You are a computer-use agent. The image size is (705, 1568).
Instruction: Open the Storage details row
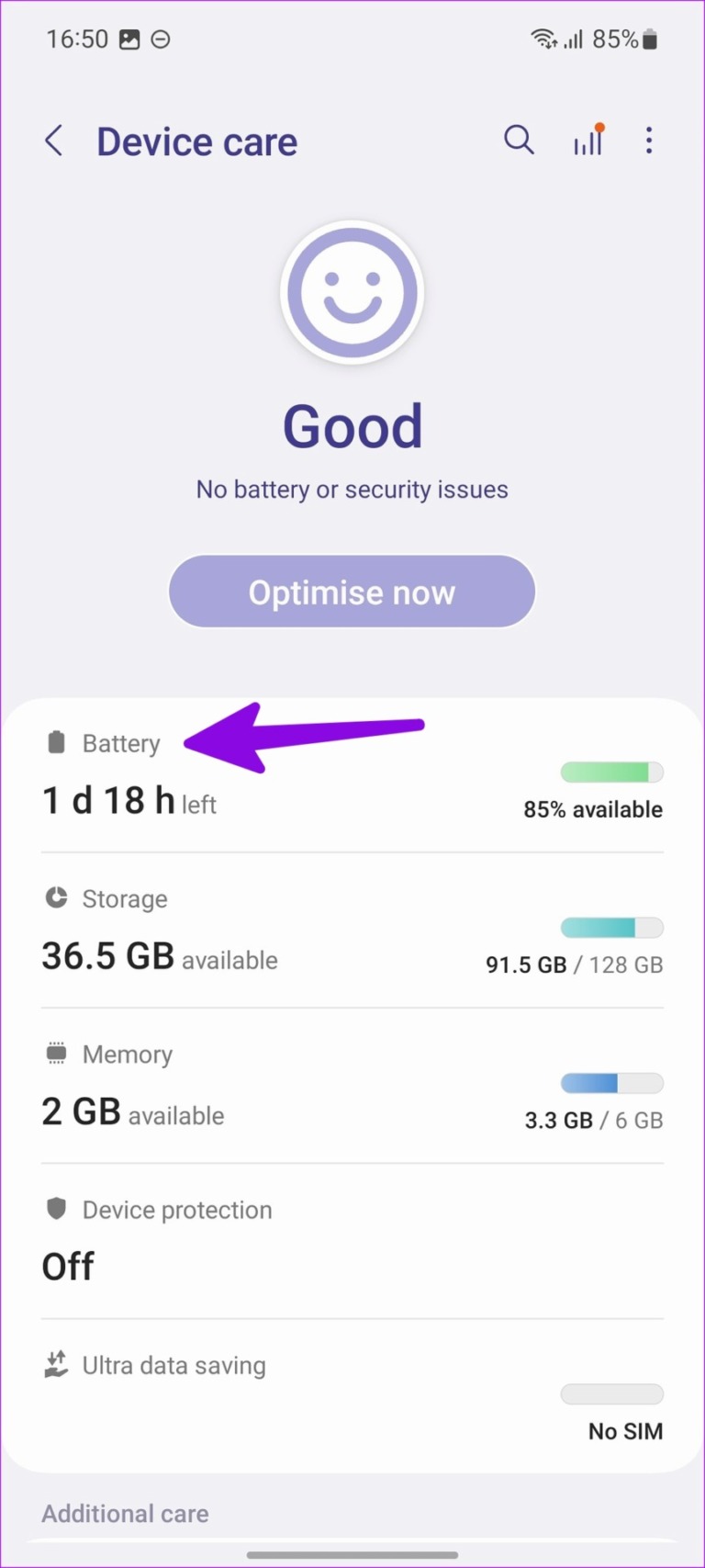[x=352, y=928]
